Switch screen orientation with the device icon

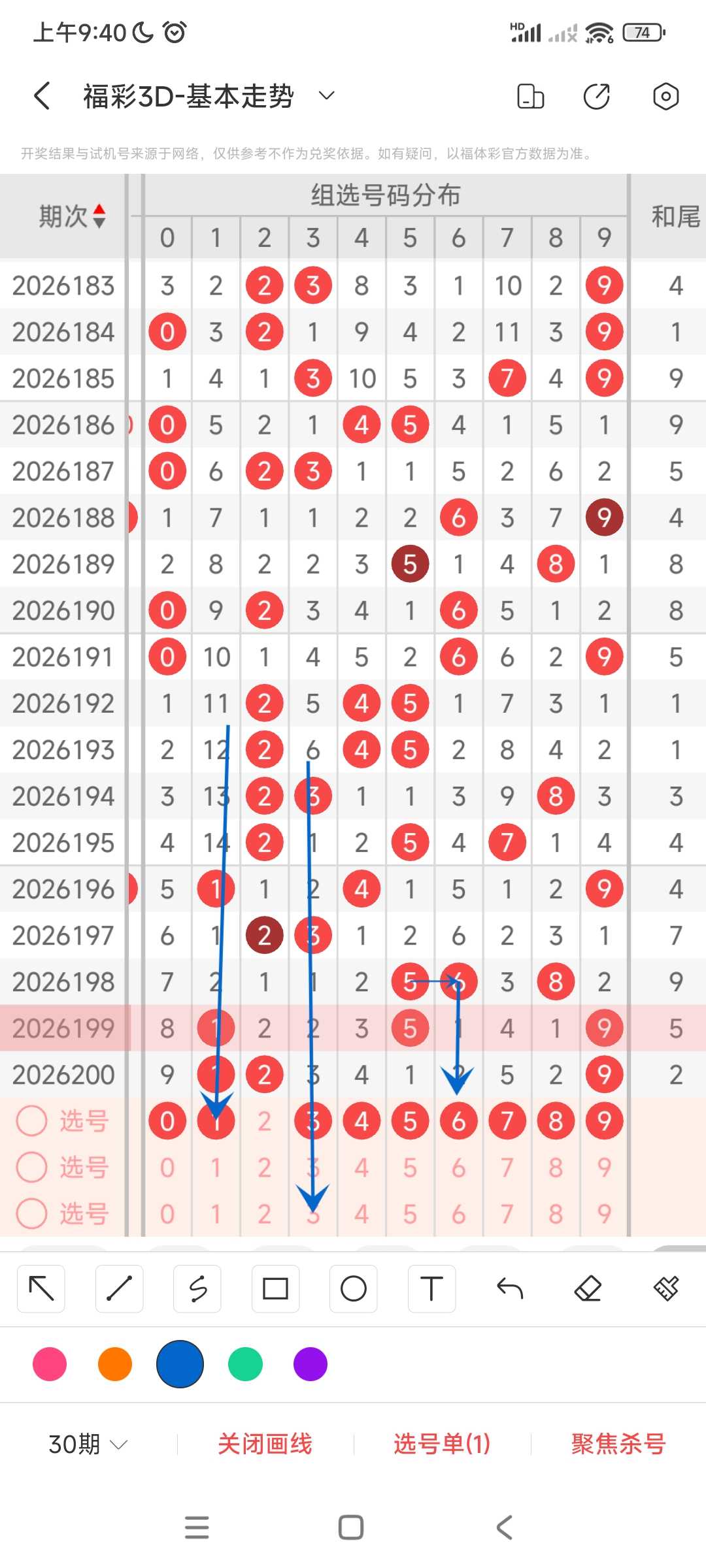pyautogui.click(x=530, y=96)
